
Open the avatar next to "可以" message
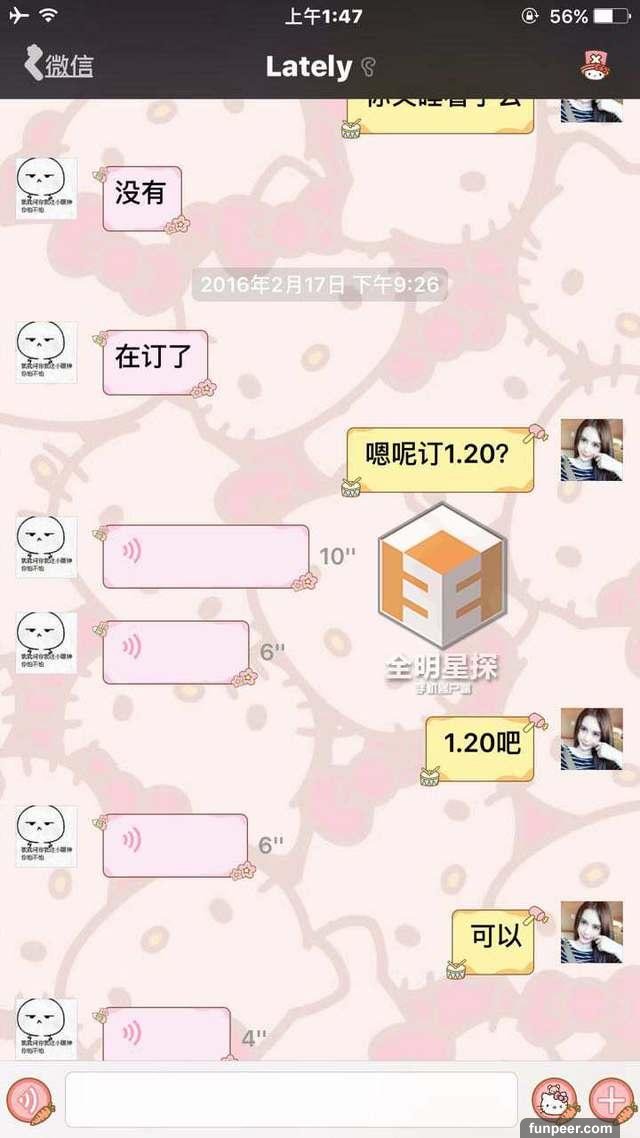pyautogui.click(x=591, y=932)
